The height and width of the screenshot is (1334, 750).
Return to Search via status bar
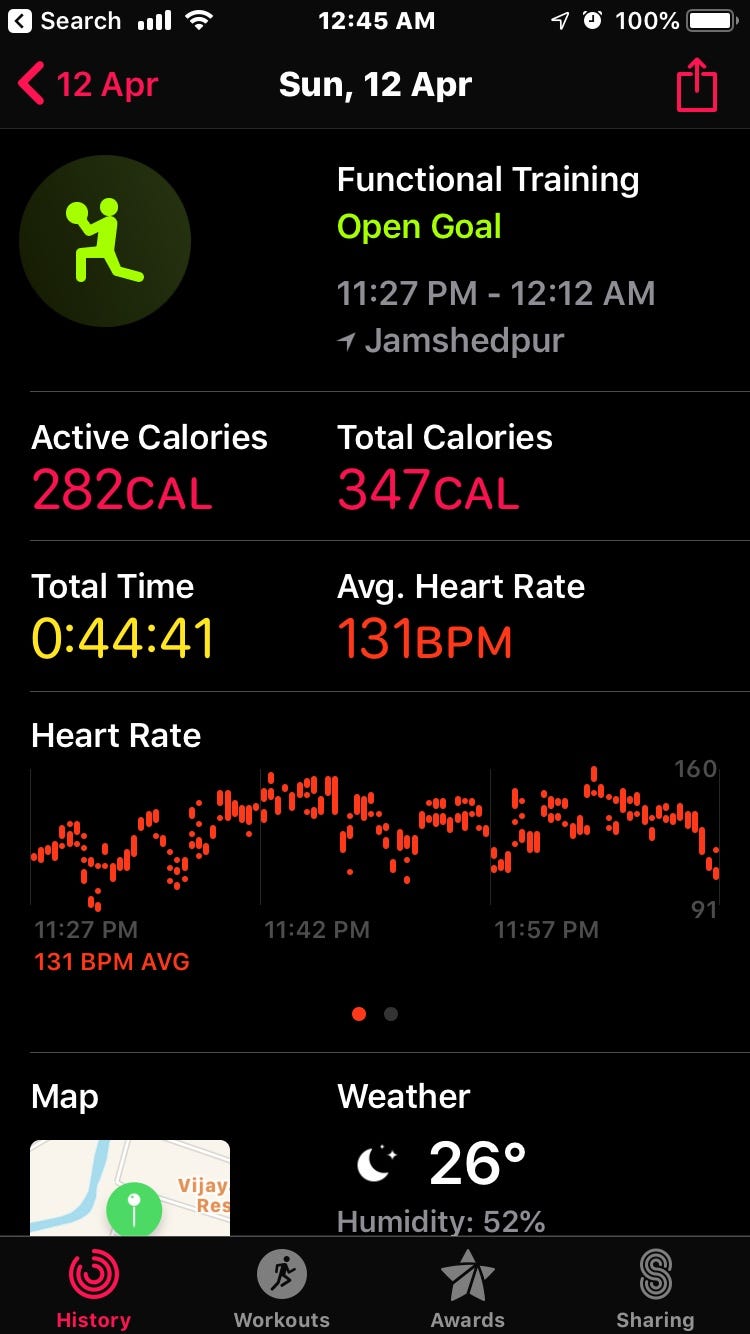(x=65, y=20)
